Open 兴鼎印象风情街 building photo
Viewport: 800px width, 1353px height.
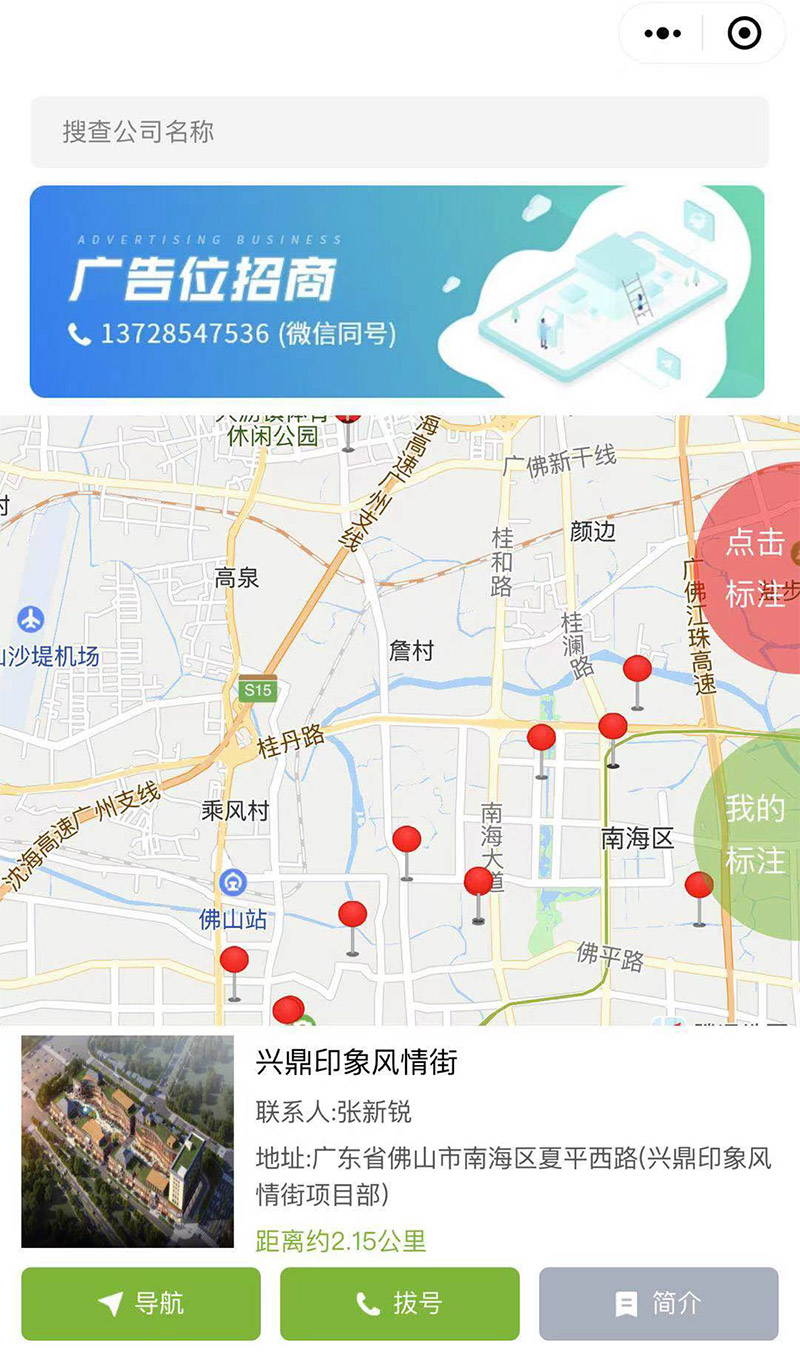tap(127, 1141)
